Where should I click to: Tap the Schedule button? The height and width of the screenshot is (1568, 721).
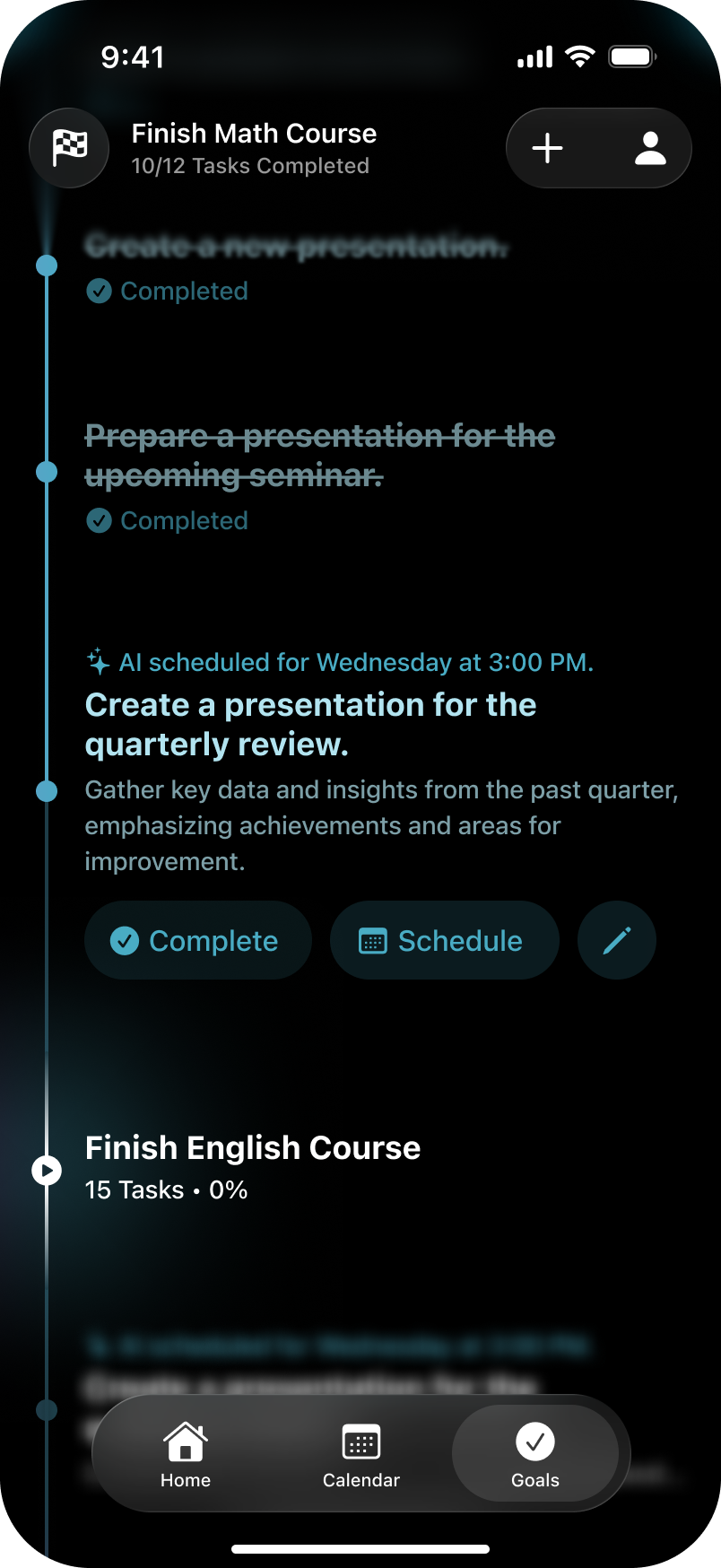pos(444,940)
